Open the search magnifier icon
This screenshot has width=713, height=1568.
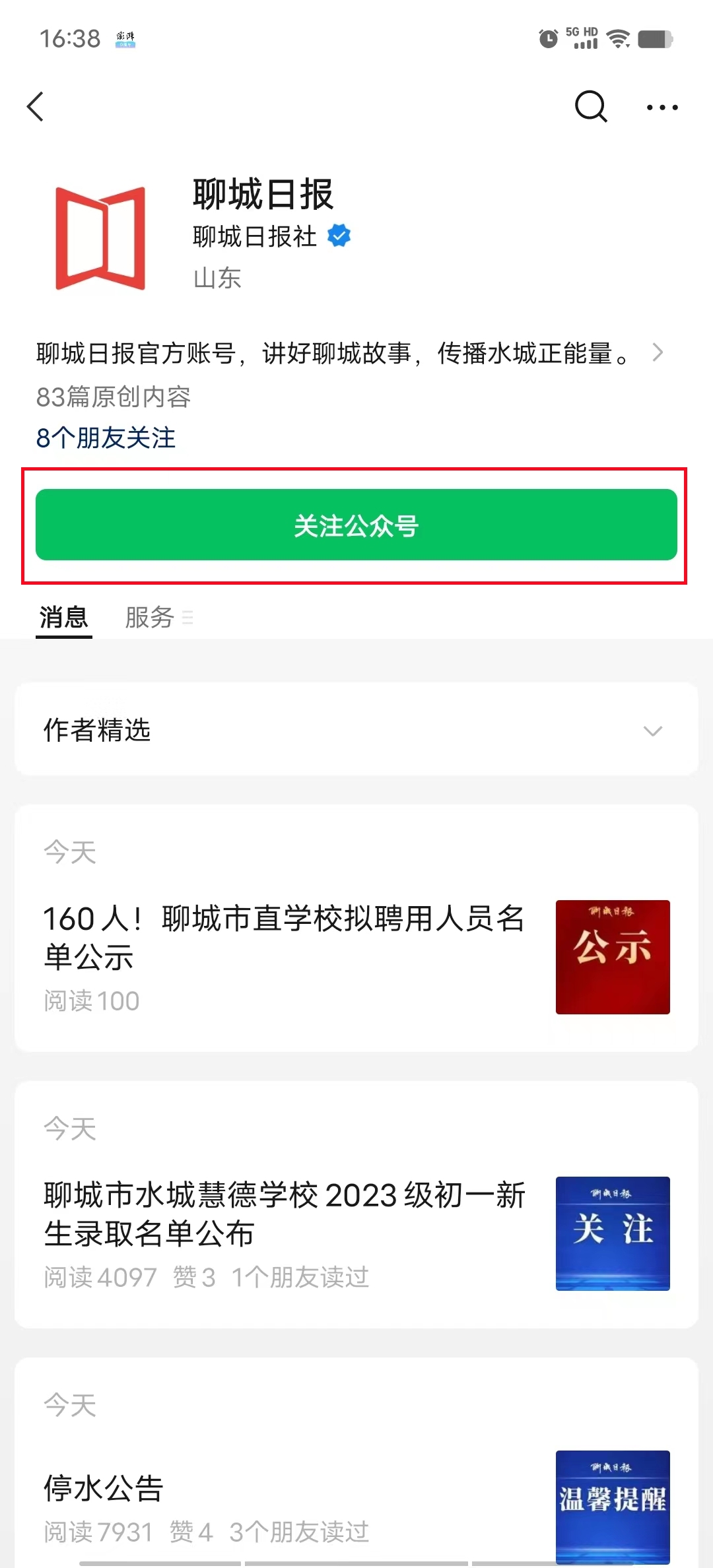[590, 107]
